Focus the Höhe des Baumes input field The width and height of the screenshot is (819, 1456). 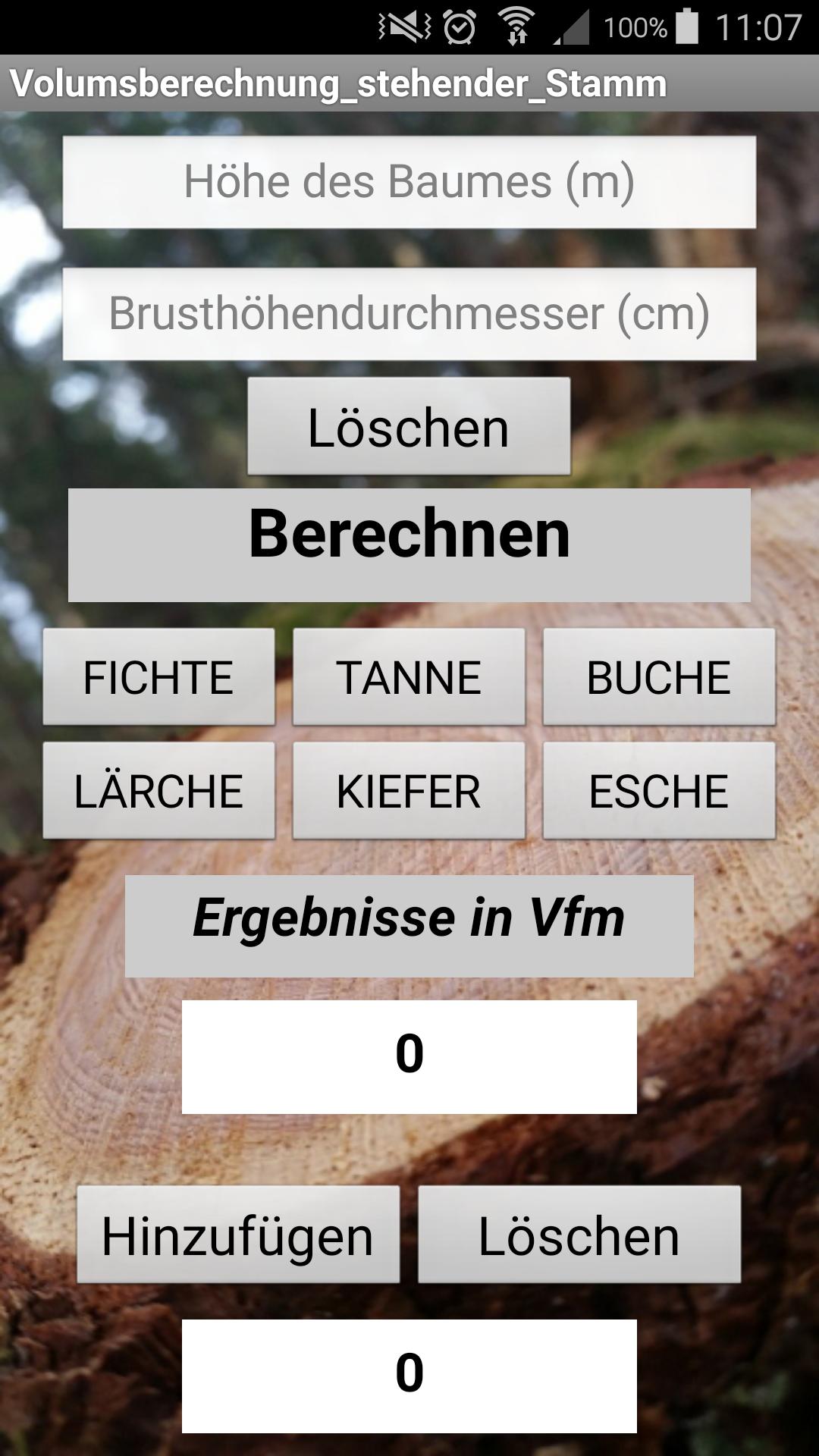tap(409, 182)
